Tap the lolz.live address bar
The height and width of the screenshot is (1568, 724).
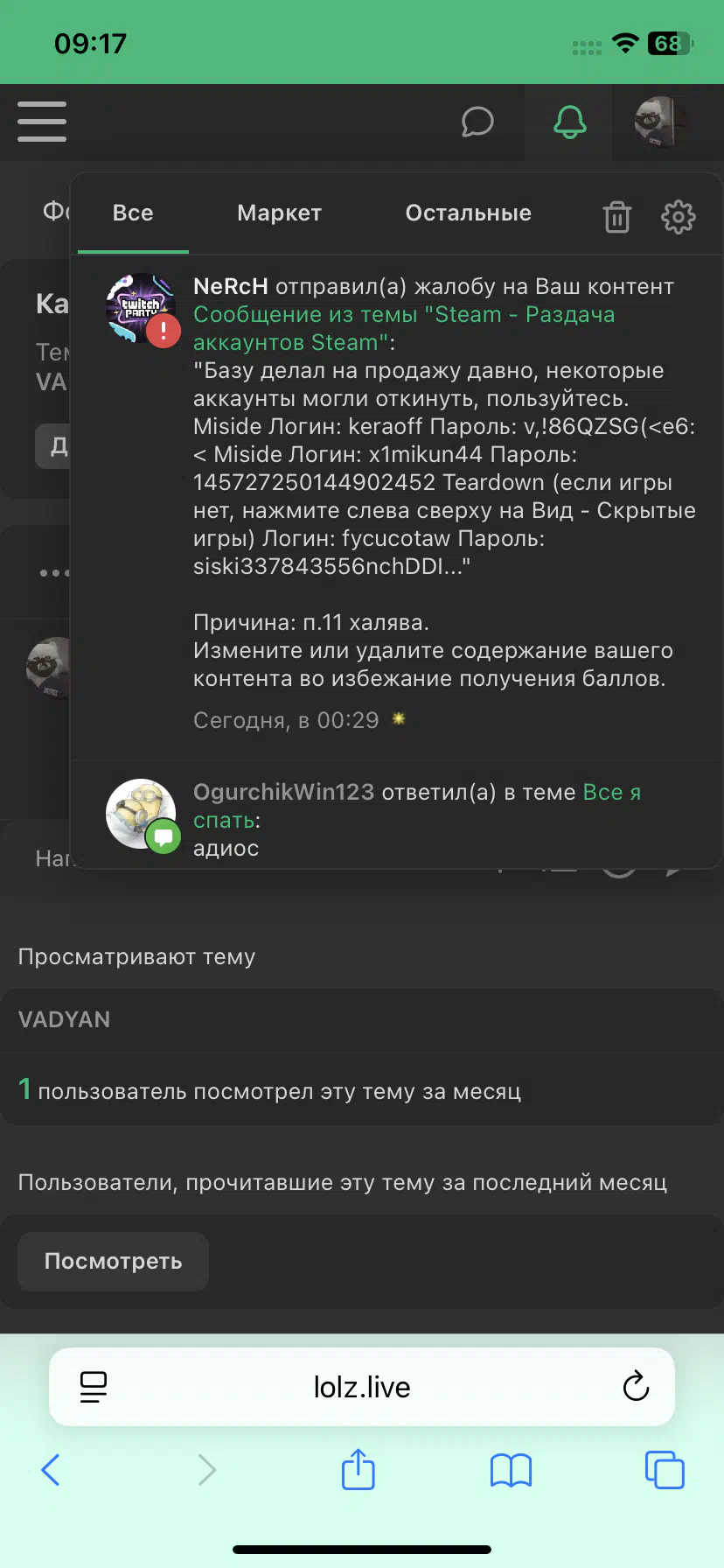(x=362, y=1386)
